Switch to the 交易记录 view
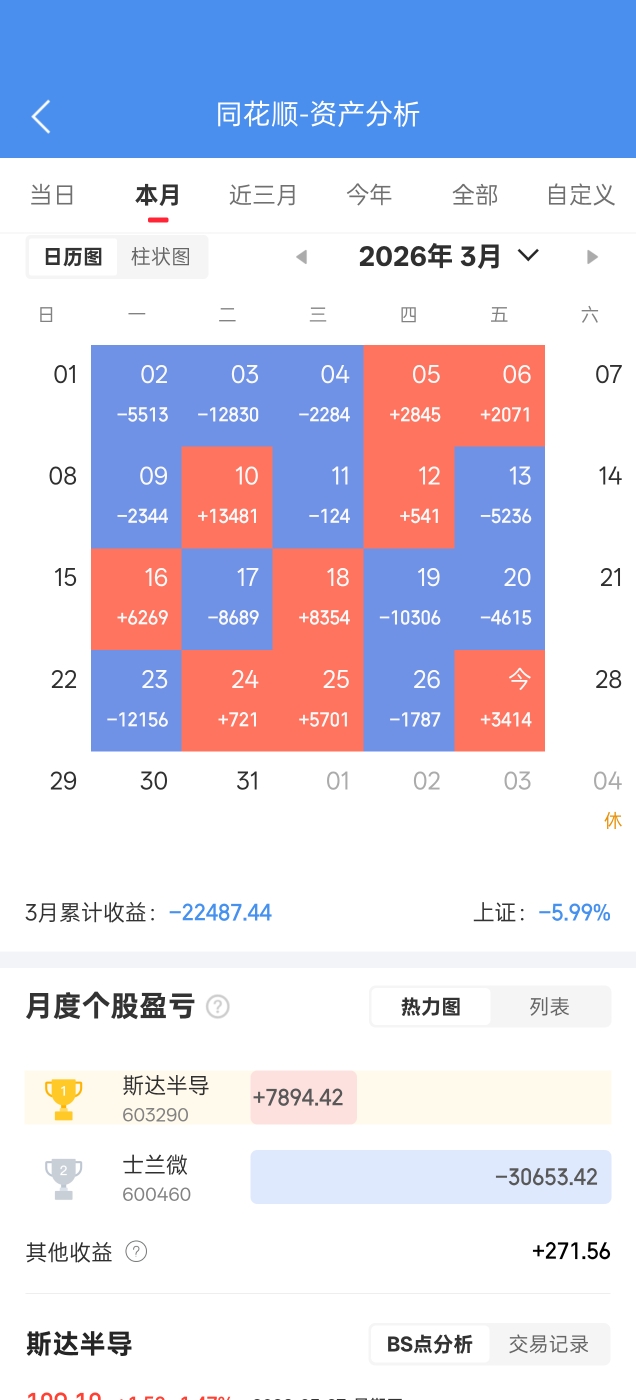This screenshot has width=636, height=1400. click(x=549, y=1344)
